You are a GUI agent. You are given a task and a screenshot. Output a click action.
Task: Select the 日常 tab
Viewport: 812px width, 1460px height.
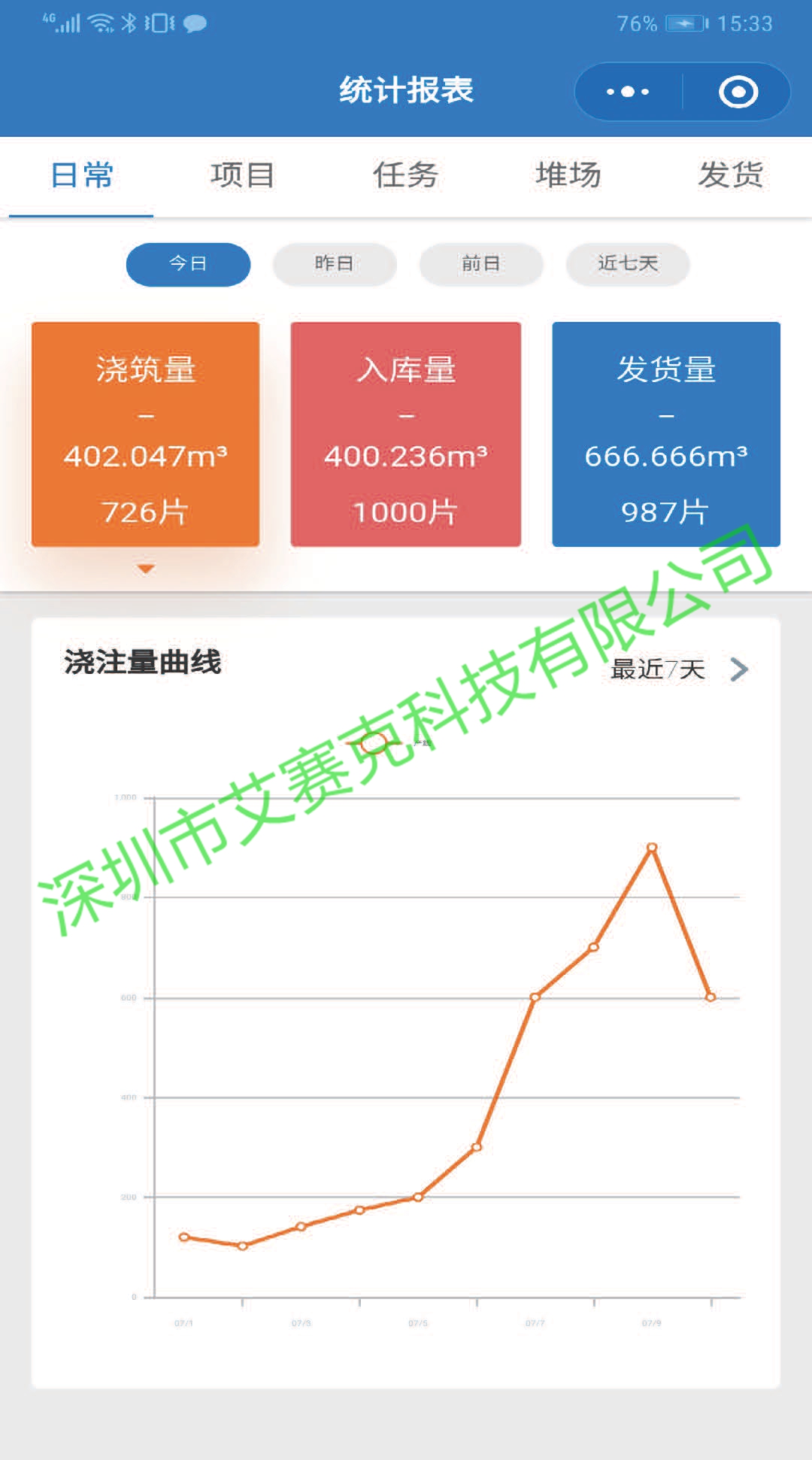[81, 175]
